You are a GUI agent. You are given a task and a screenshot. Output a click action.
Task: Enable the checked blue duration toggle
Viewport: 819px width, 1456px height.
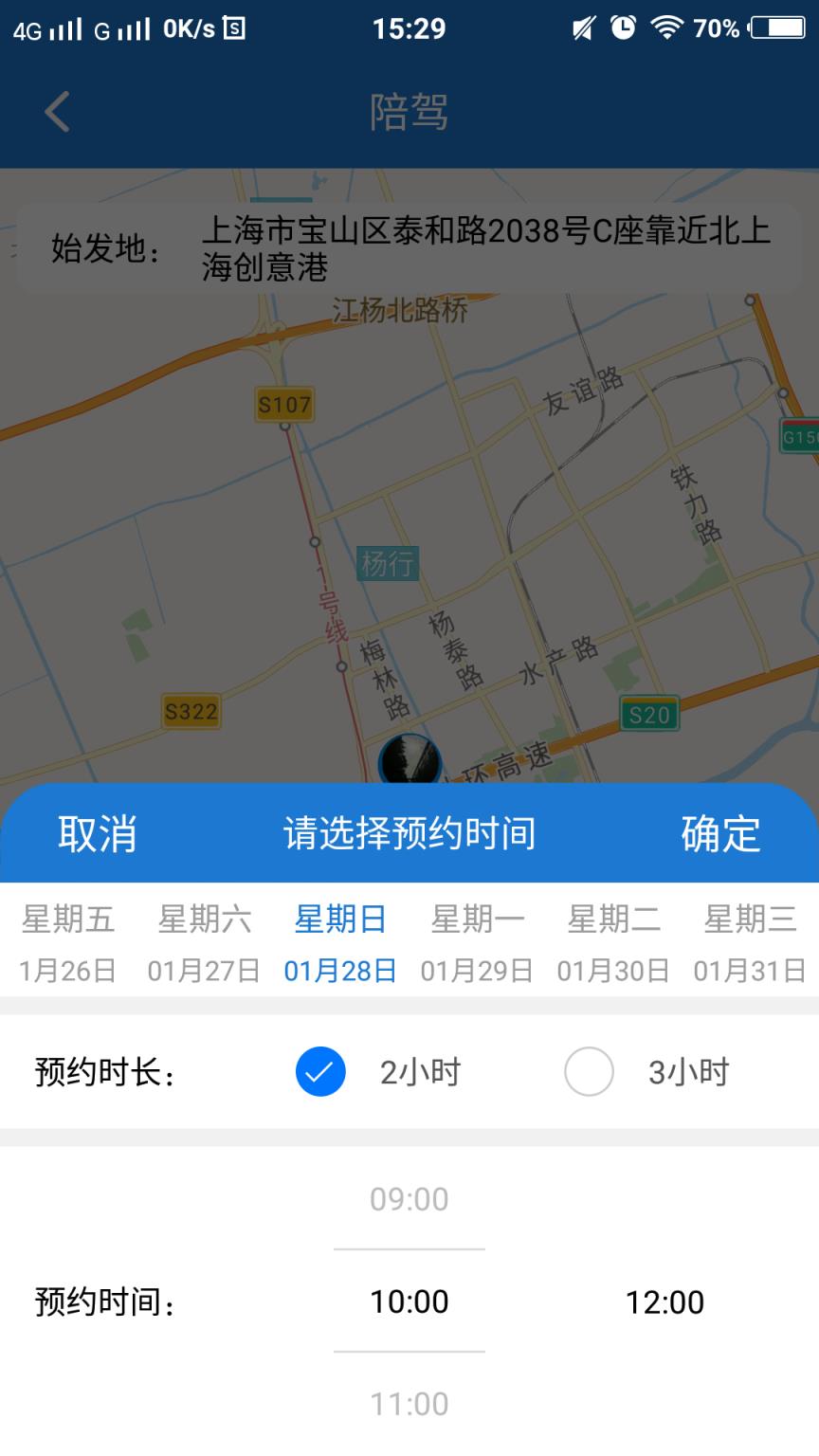click(x=320, y=1071)
